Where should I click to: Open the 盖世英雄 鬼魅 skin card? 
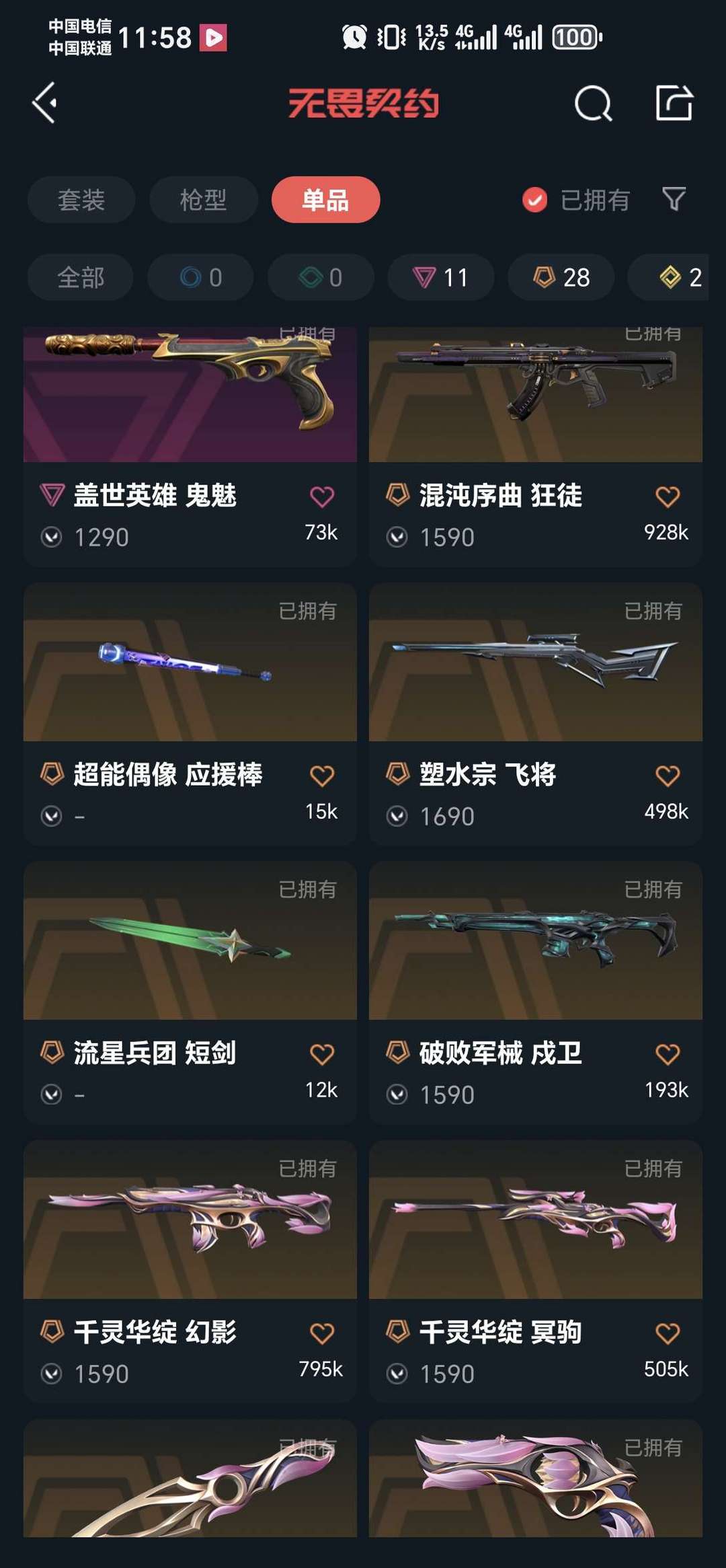pos(190,447)
